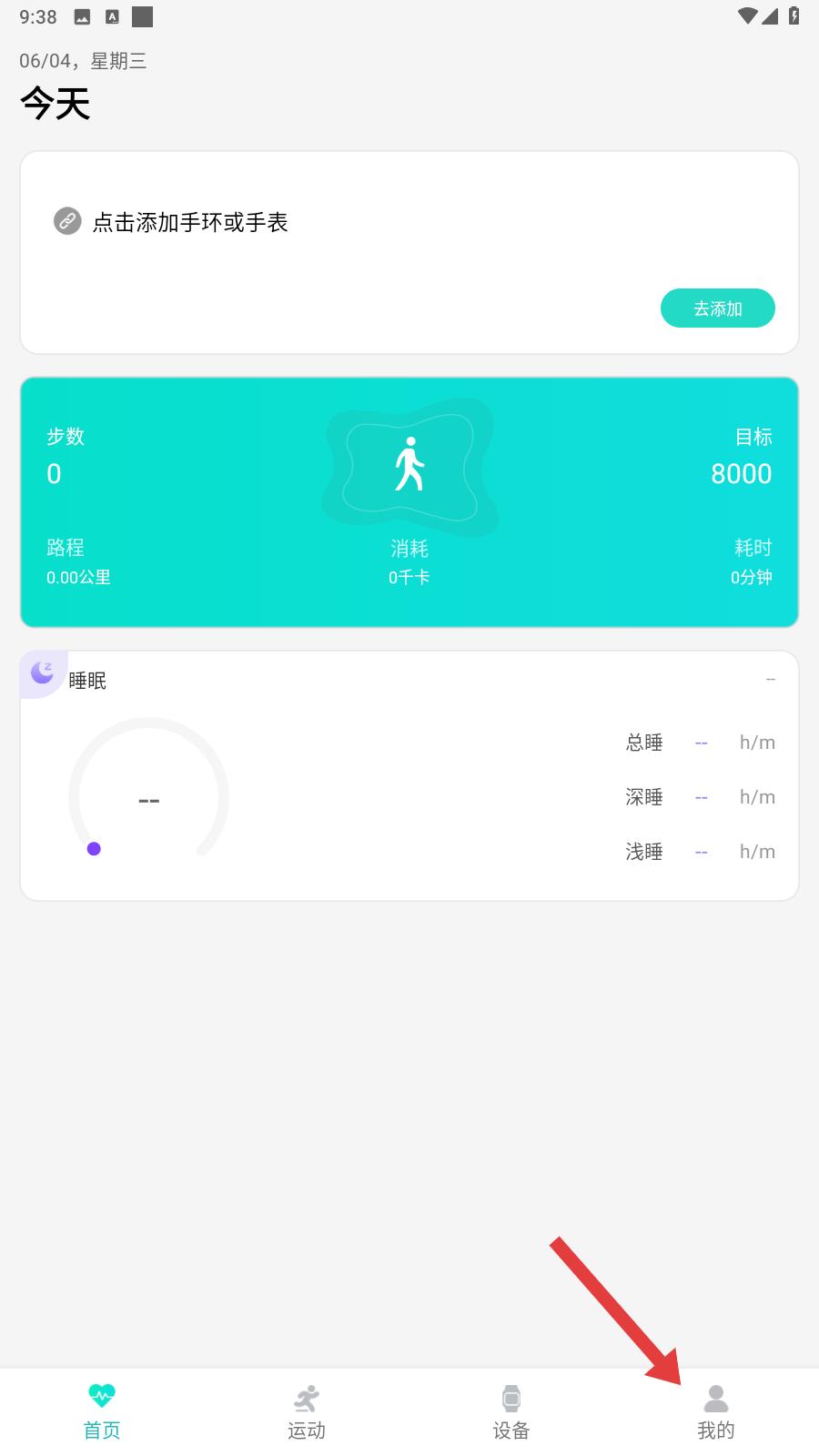The height and width of the screenshot is (1456, 819).
Task: Switch to the 首页 tab
Action: pyautogui.click(x=102, y=1411)
